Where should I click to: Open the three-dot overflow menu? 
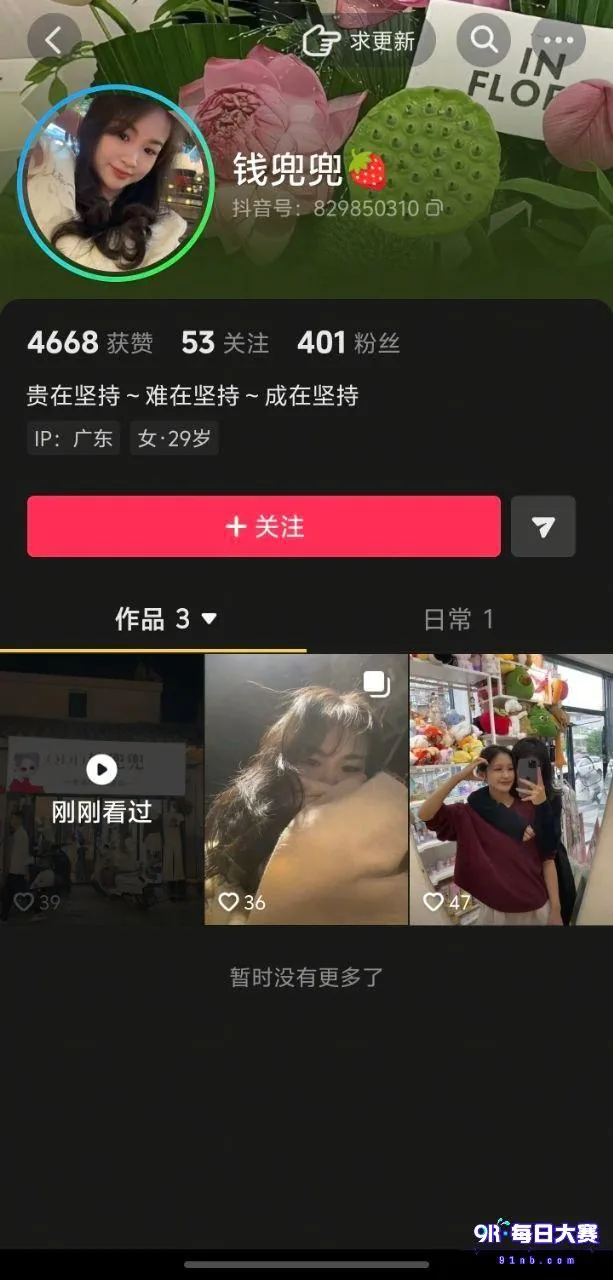559,40
